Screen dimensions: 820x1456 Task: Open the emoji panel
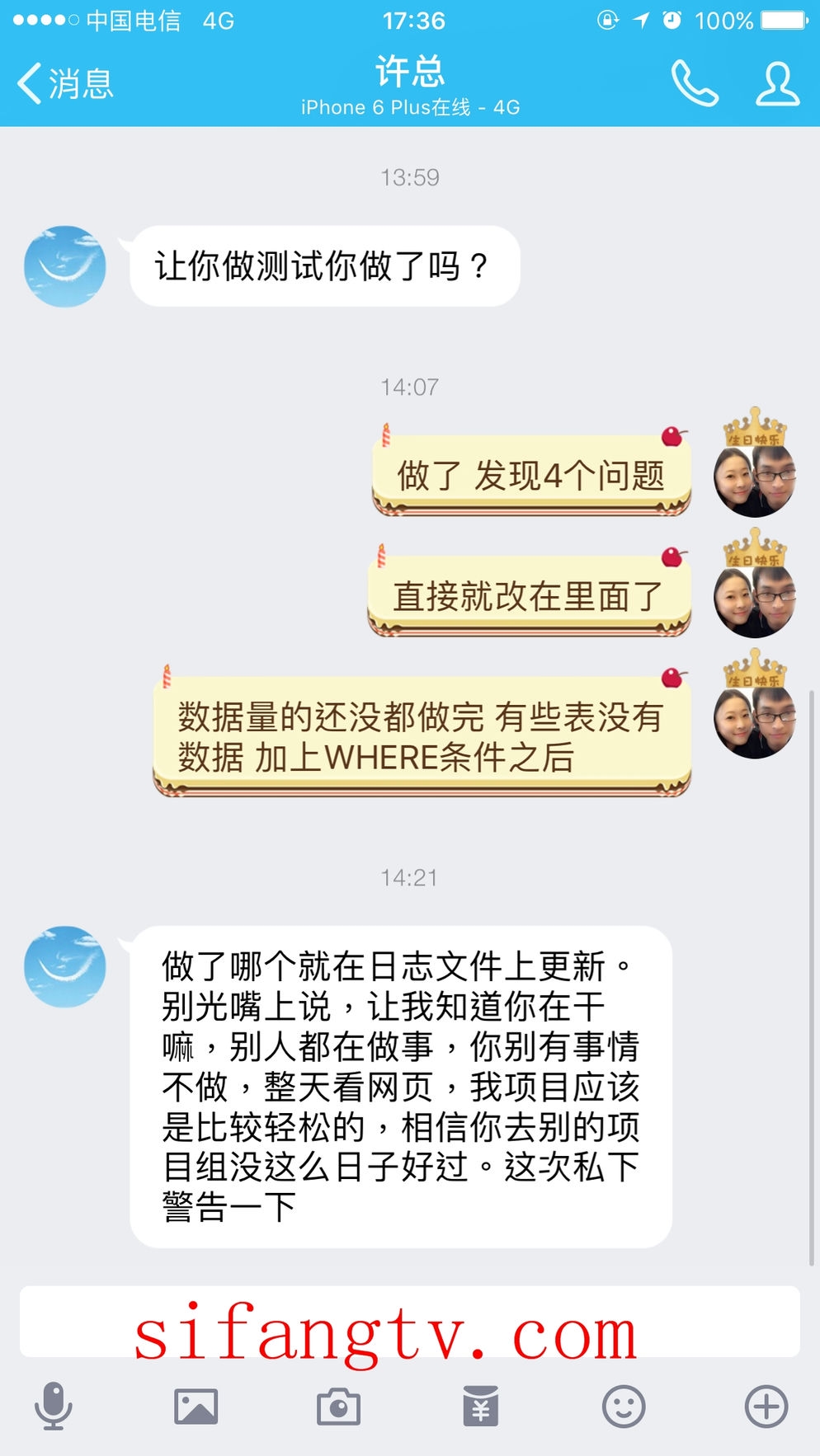coord(624,1407)
